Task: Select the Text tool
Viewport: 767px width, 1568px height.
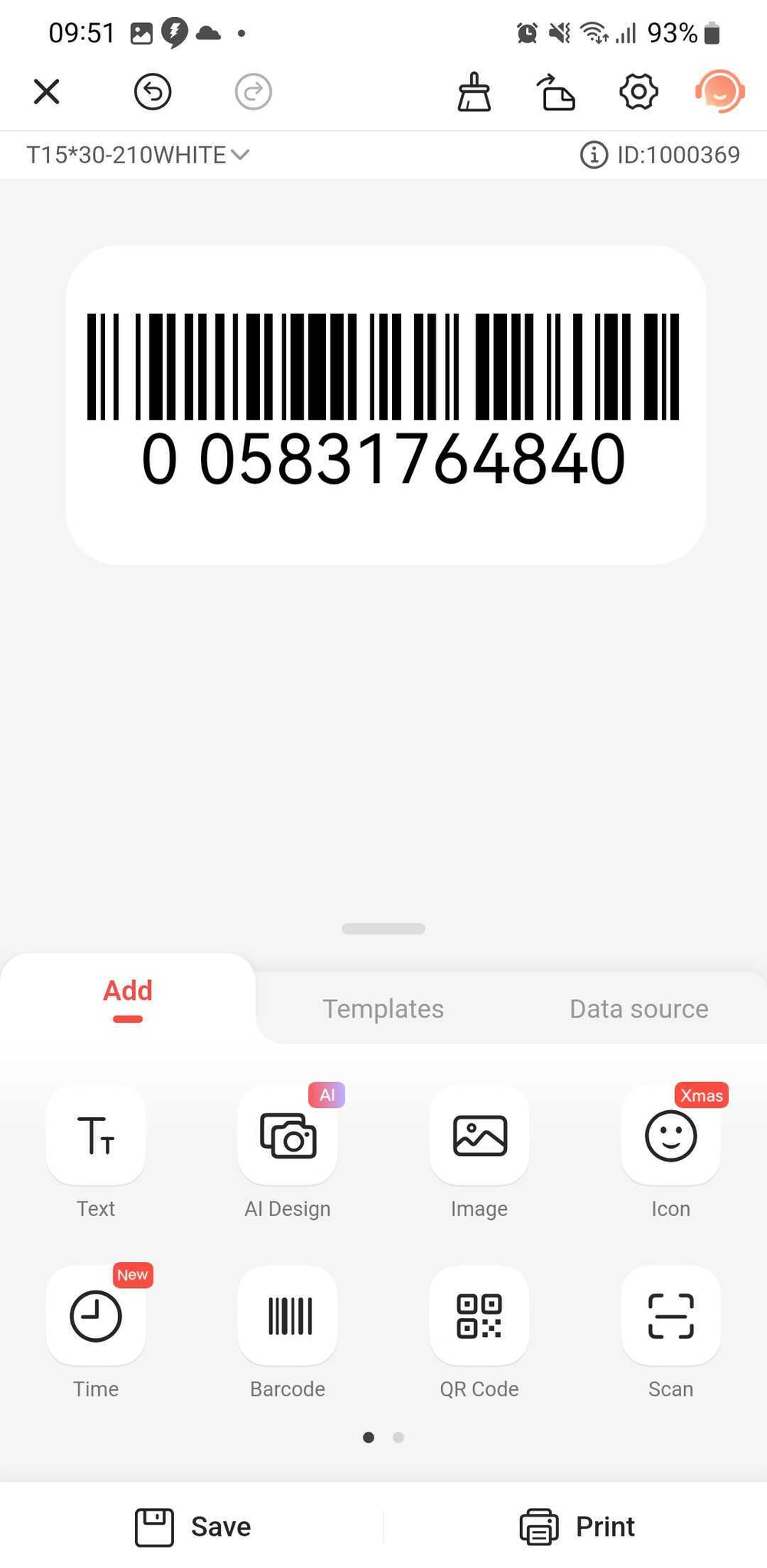Action: tap(95, 1137)
